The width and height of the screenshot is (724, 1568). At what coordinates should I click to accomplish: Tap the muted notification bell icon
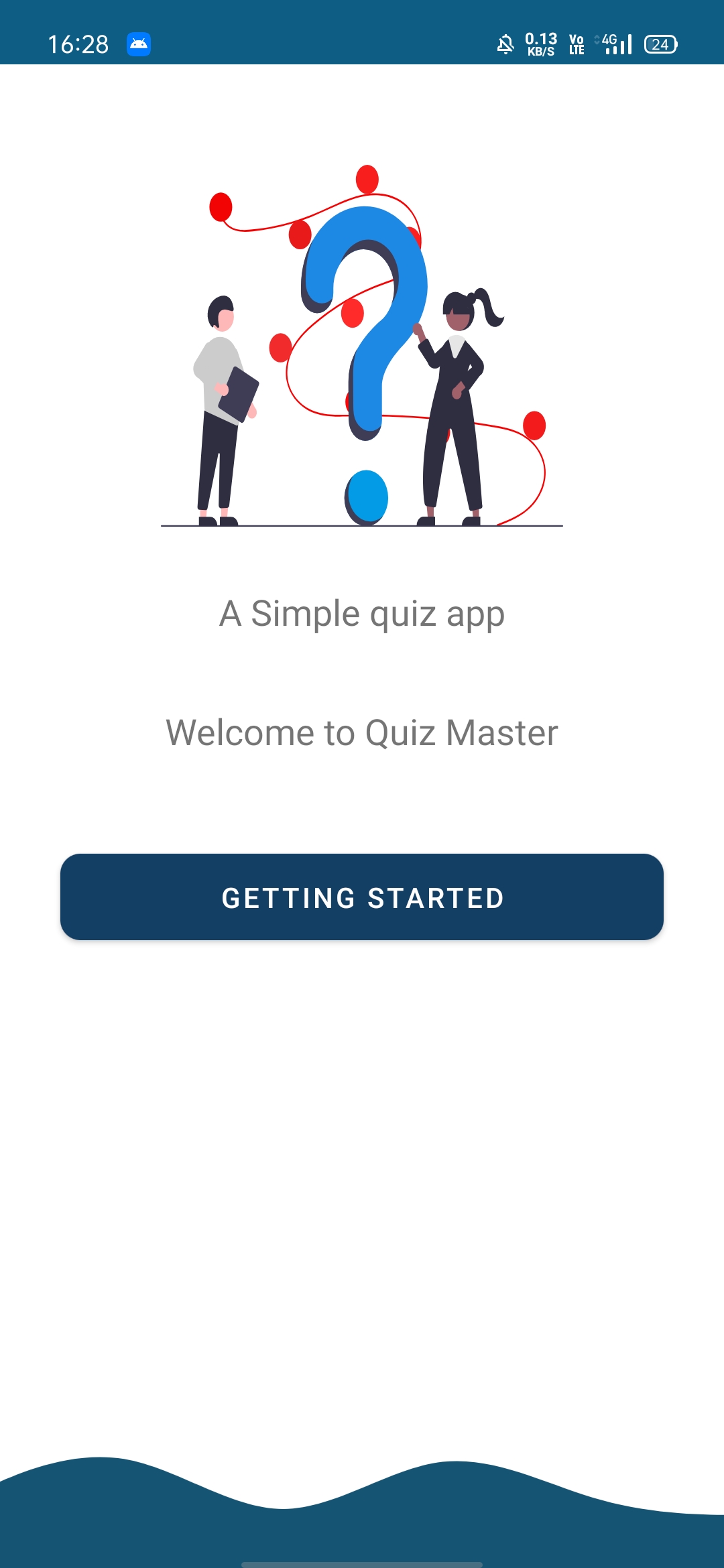[x=506, y=43]
